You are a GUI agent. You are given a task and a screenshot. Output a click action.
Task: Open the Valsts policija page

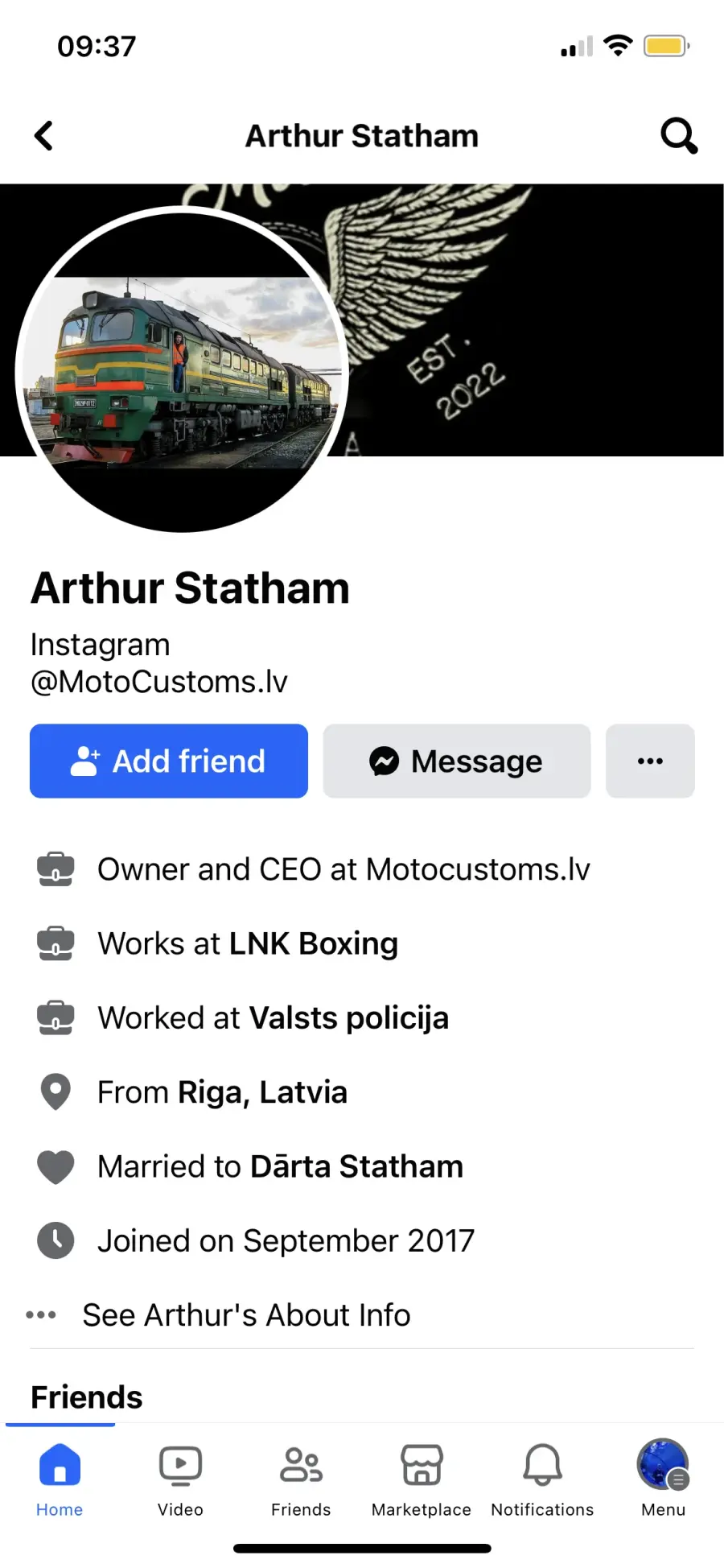[x=349, y=1017]
